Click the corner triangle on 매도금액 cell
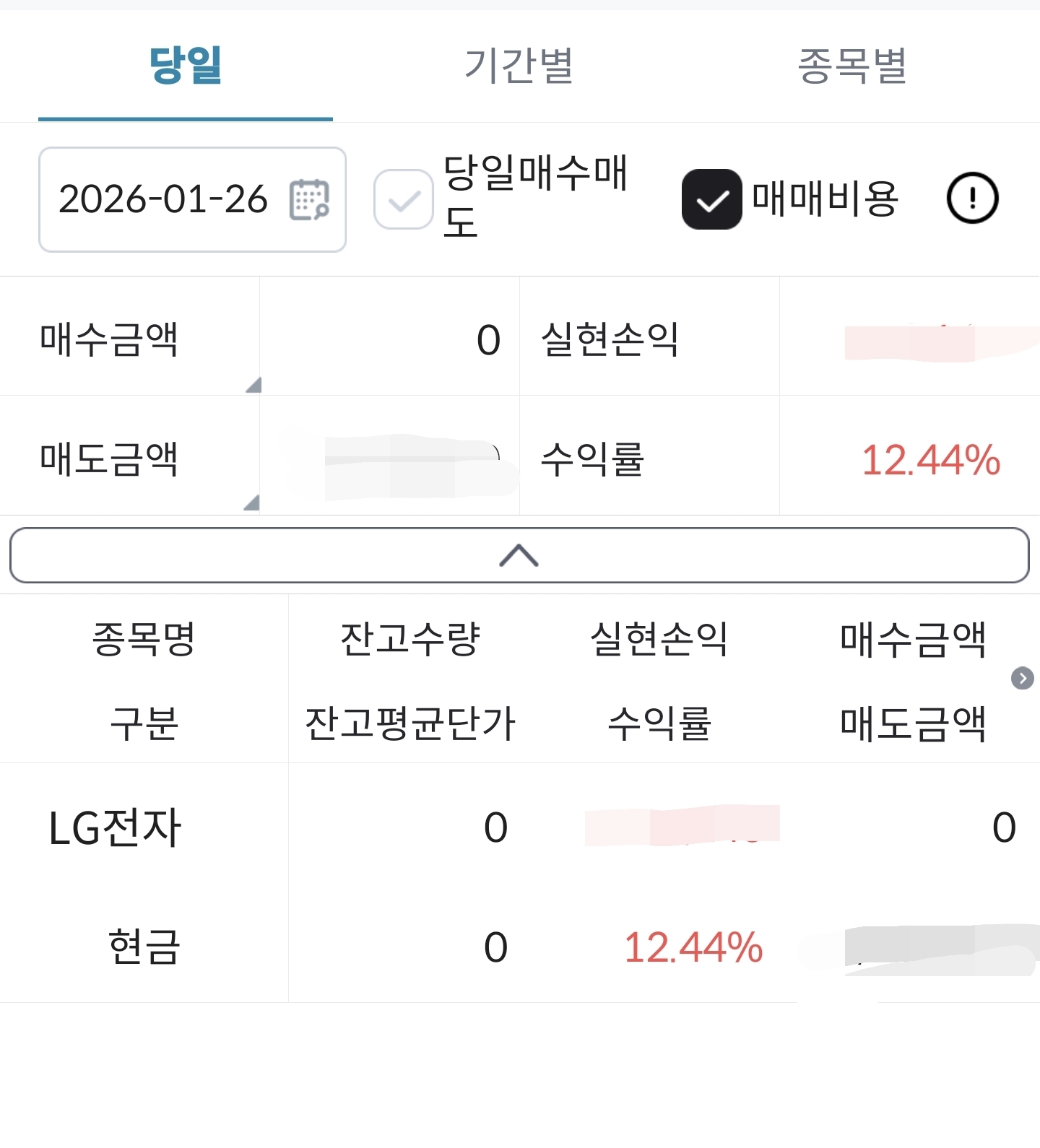 coord(252,504)
